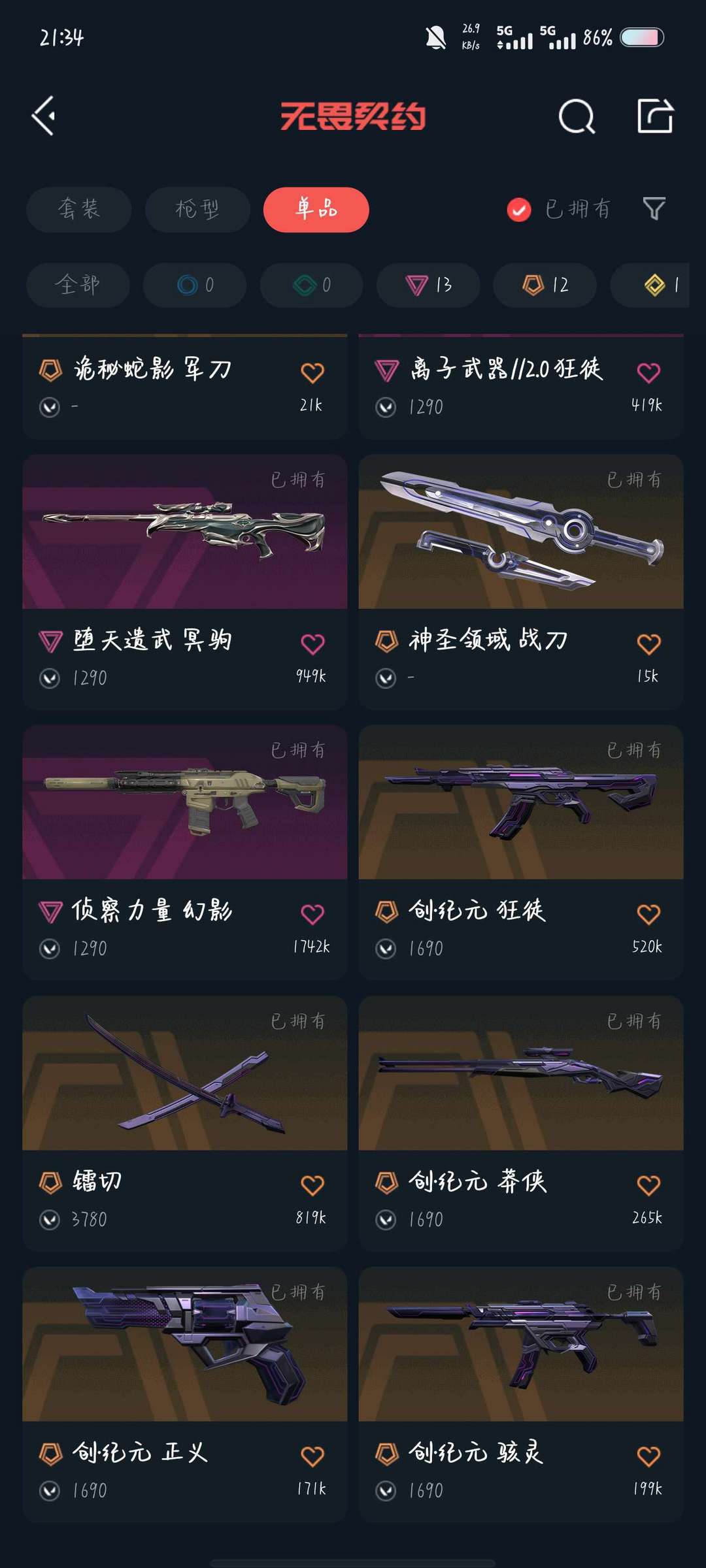Tap the green tier filter with count 0
The width and height of the screenshot is (706, 1568).
(312, 285)
